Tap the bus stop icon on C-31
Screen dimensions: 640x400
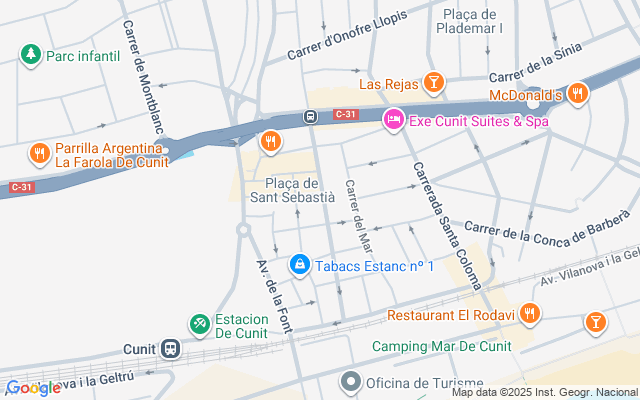tap(311, 117)
